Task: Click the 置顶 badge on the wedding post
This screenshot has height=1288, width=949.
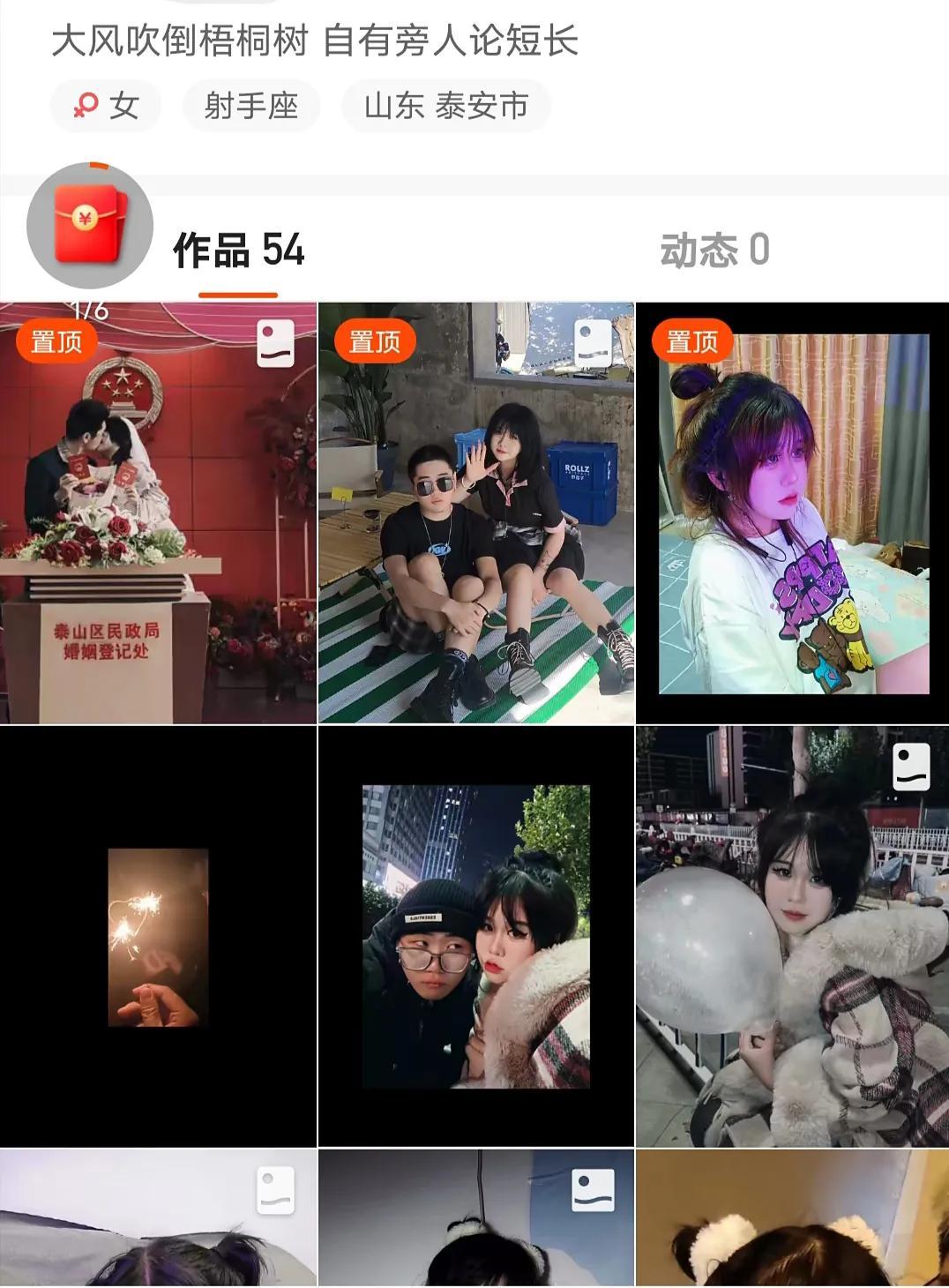Action: 57,340
